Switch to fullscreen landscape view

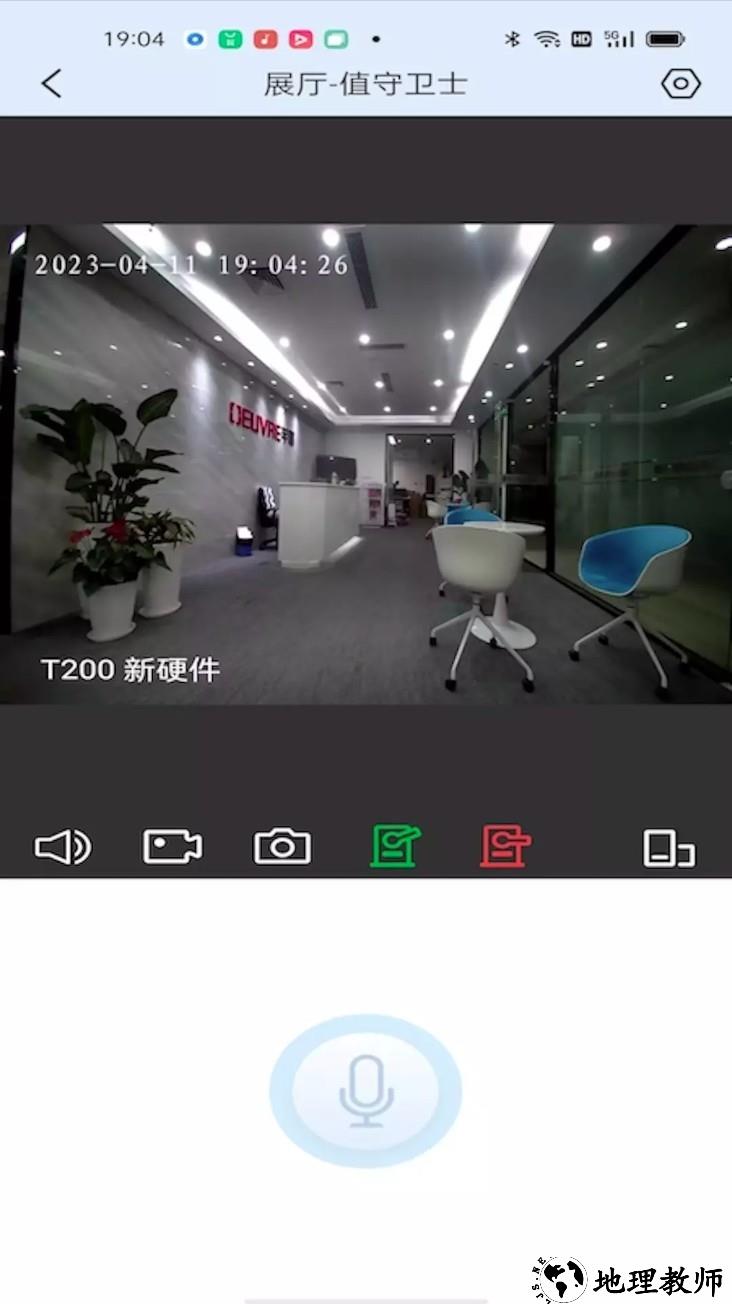pyautogui.click(x=667, y=847)
